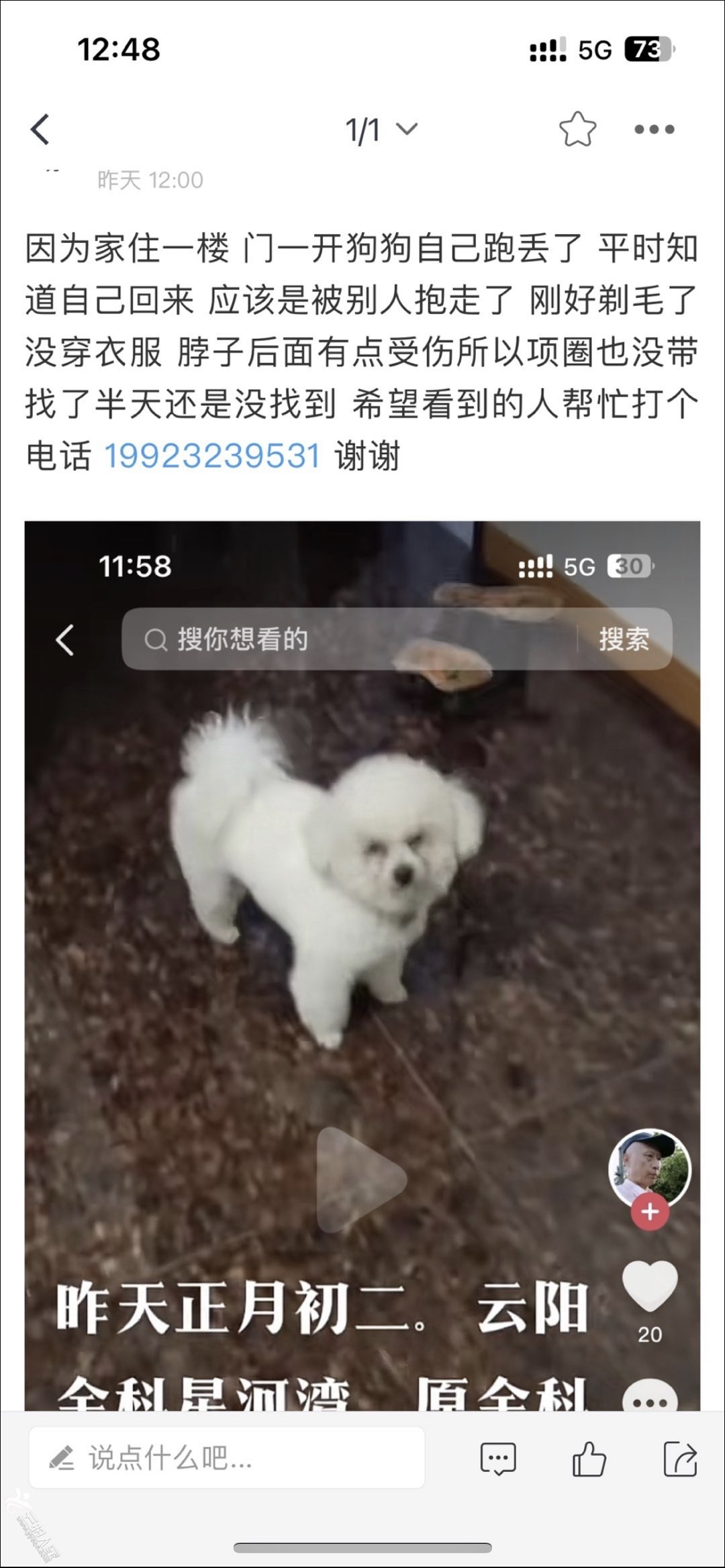This screenshot has height=1568, width=725.
Task: Tap the comment input box 说点什么吧
Action: click(x=227, y=1458)
